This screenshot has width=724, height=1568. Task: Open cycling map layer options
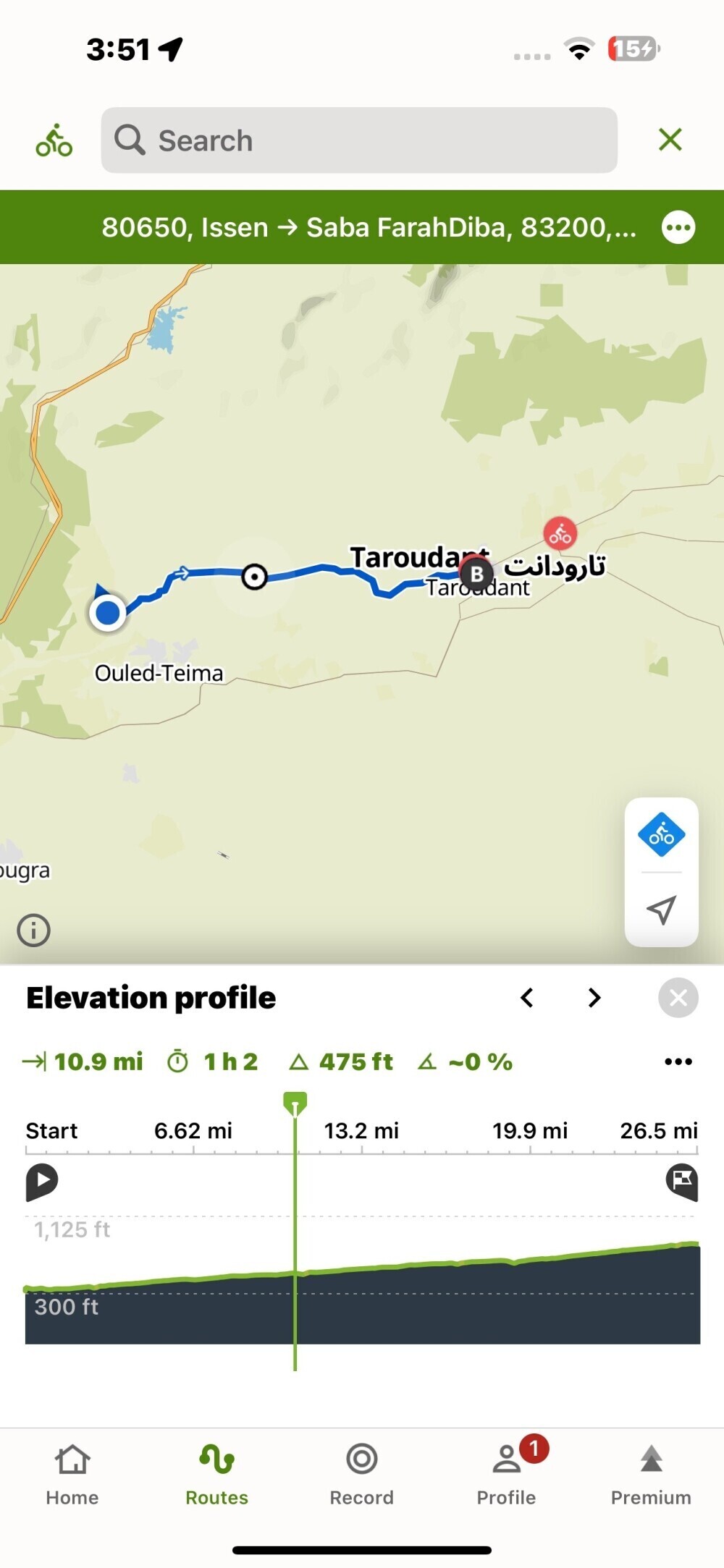pos(661,835)
